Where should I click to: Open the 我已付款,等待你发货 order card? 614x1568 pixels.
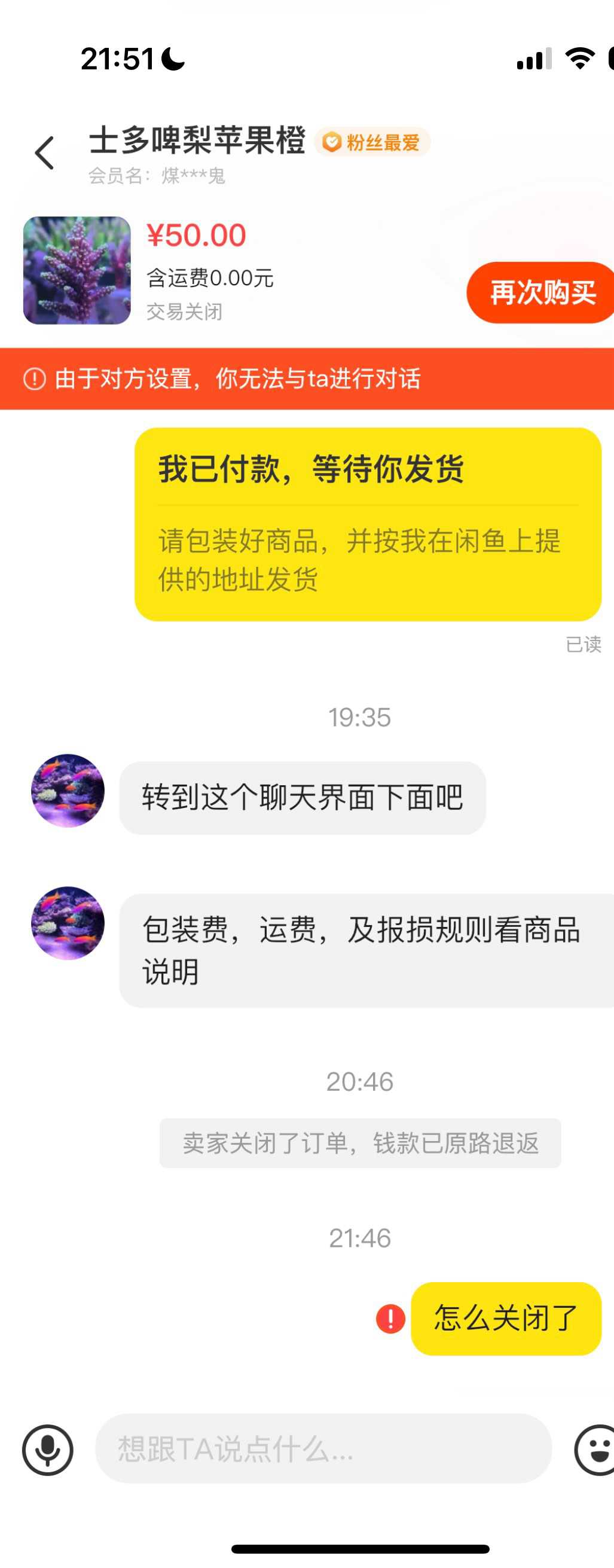click(368, 524)
